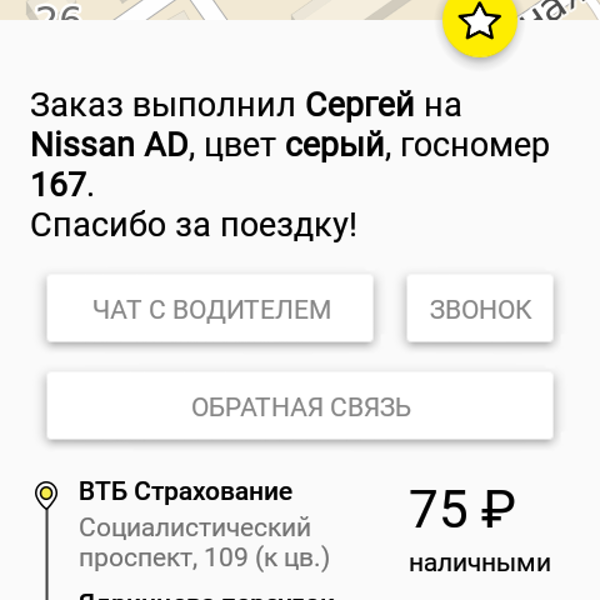Call the driver via Звонок button
This screenshot has width=600, height=600.
[480, 309]
